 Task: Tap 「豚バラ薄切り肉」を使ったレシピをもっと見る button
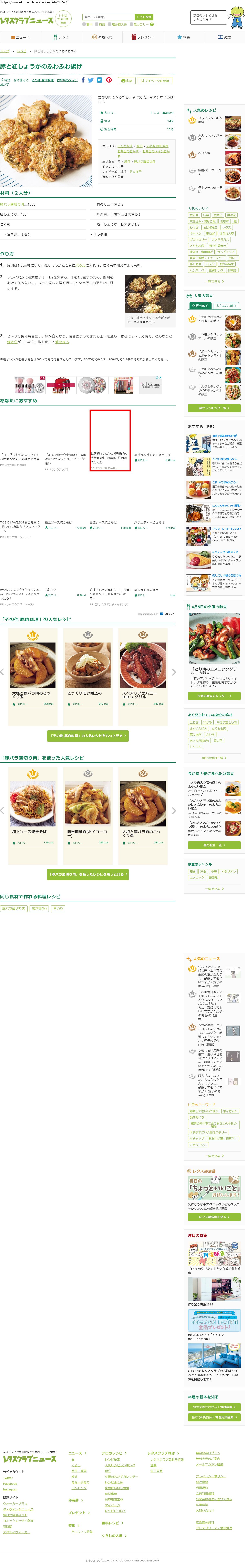[x=88, y=874]
